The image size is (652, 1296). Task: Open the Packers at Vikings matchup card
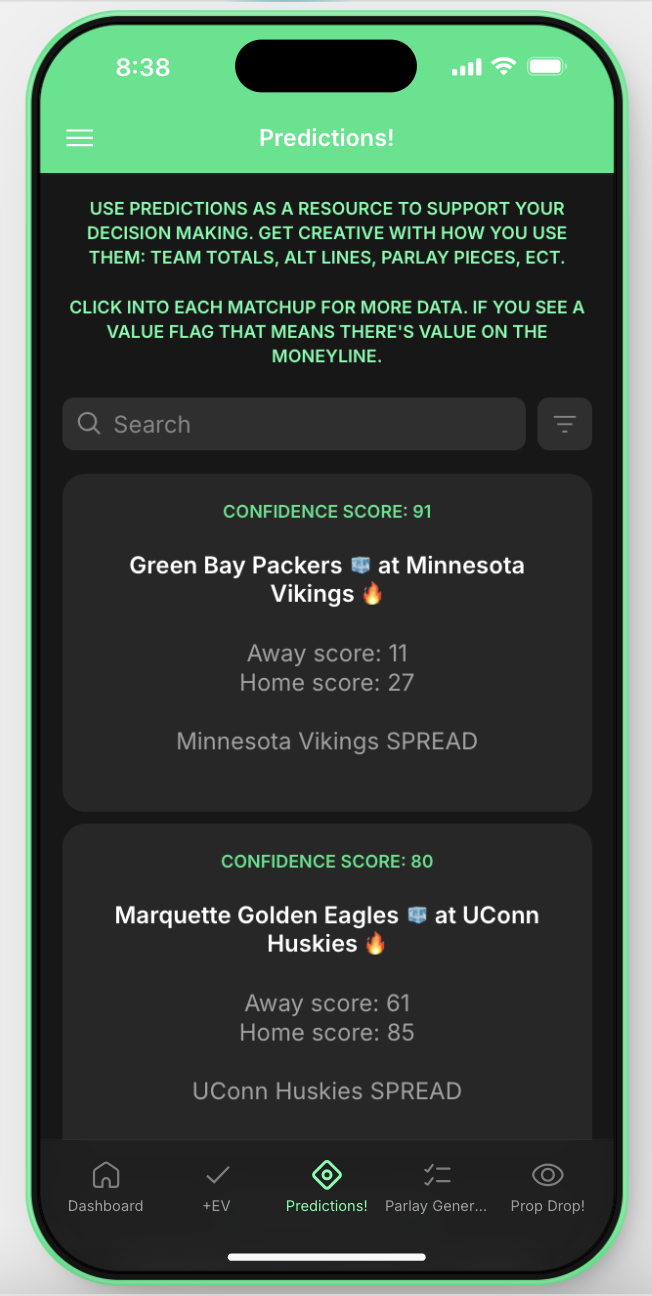(x=327, y=642)
